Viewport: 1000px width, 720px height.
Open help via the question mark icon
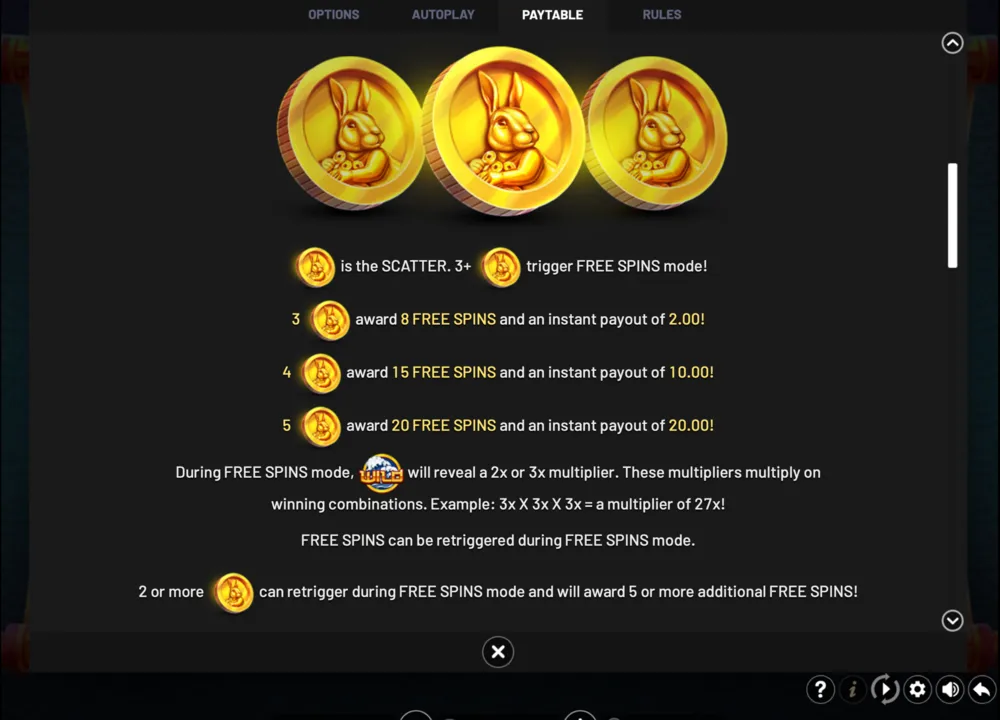[820, 689]
